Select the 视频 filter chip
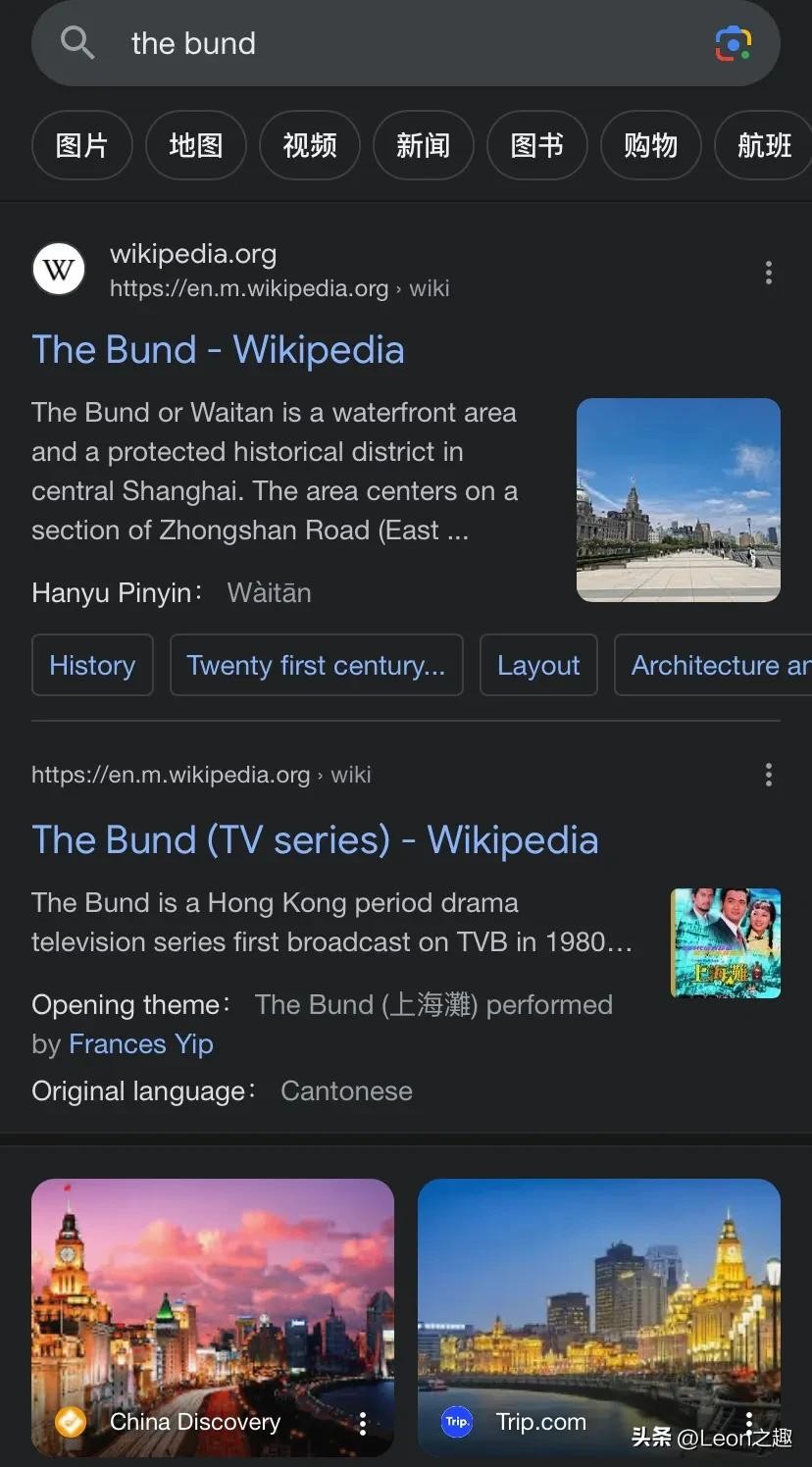812x1467 pixels. pyautogui.click(x=309, y=146)
